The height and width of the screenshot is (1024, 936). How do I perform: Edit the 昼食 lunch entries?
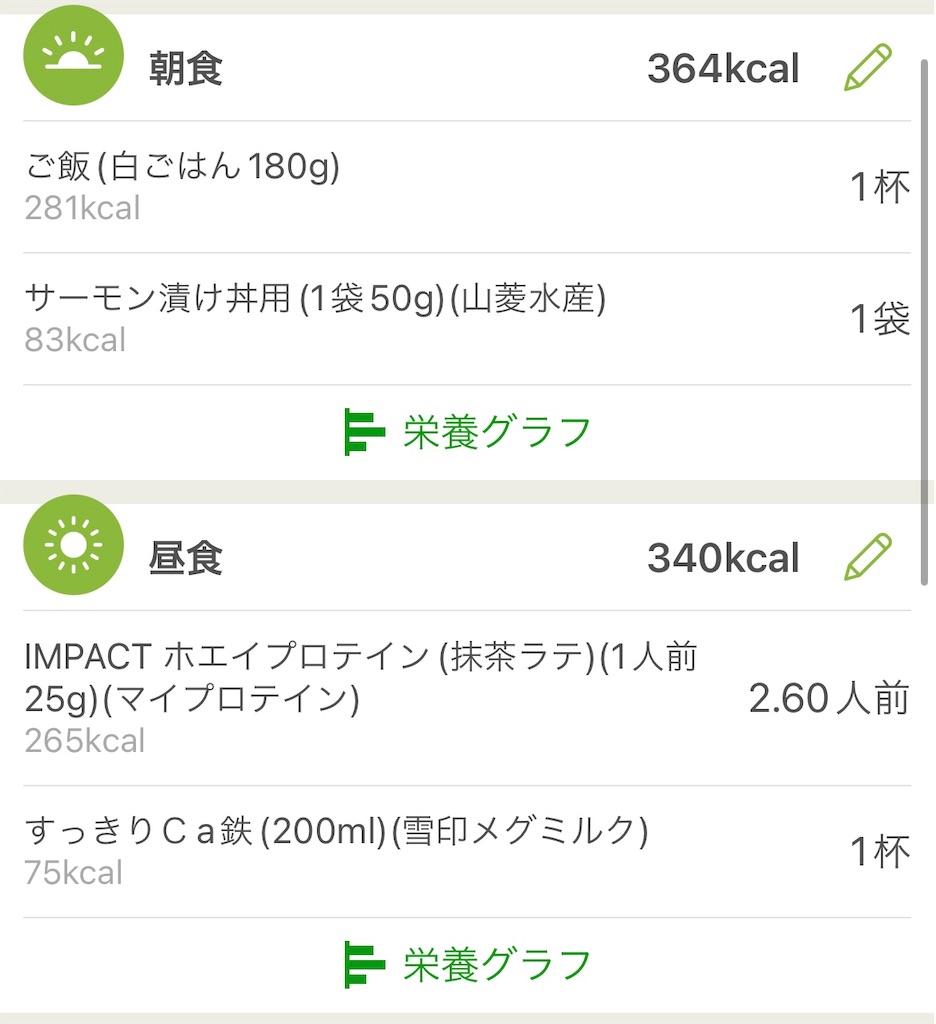click(x=867, y=557)
